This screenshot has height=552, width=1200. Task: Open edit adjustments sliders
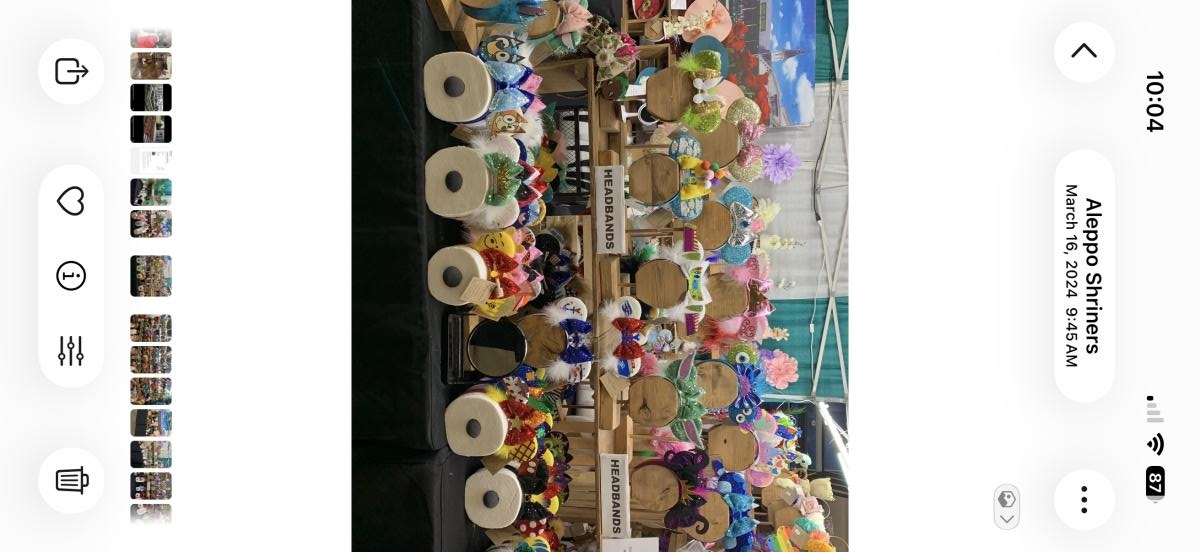coord(71,350)
